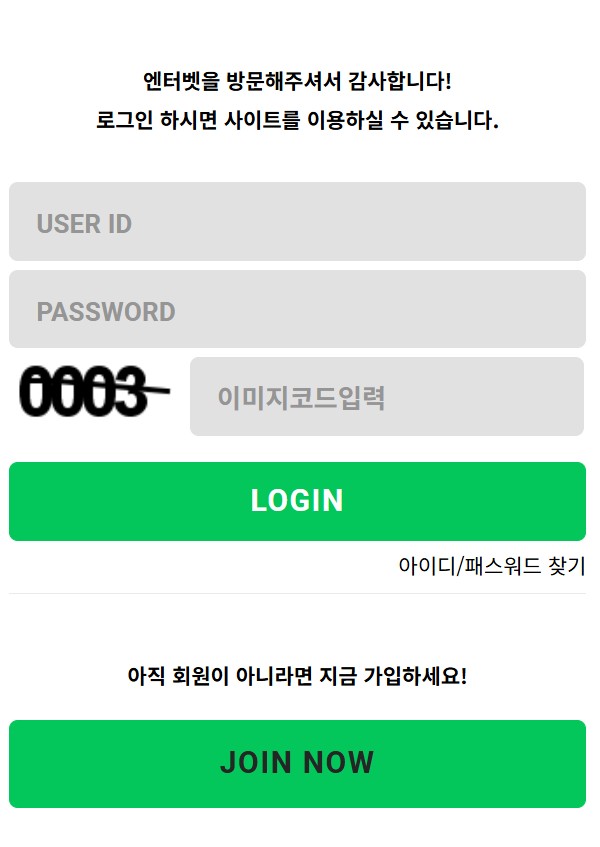Tap the PASSWORD input field
Screen dimensions: 600x847
[297, 310]
